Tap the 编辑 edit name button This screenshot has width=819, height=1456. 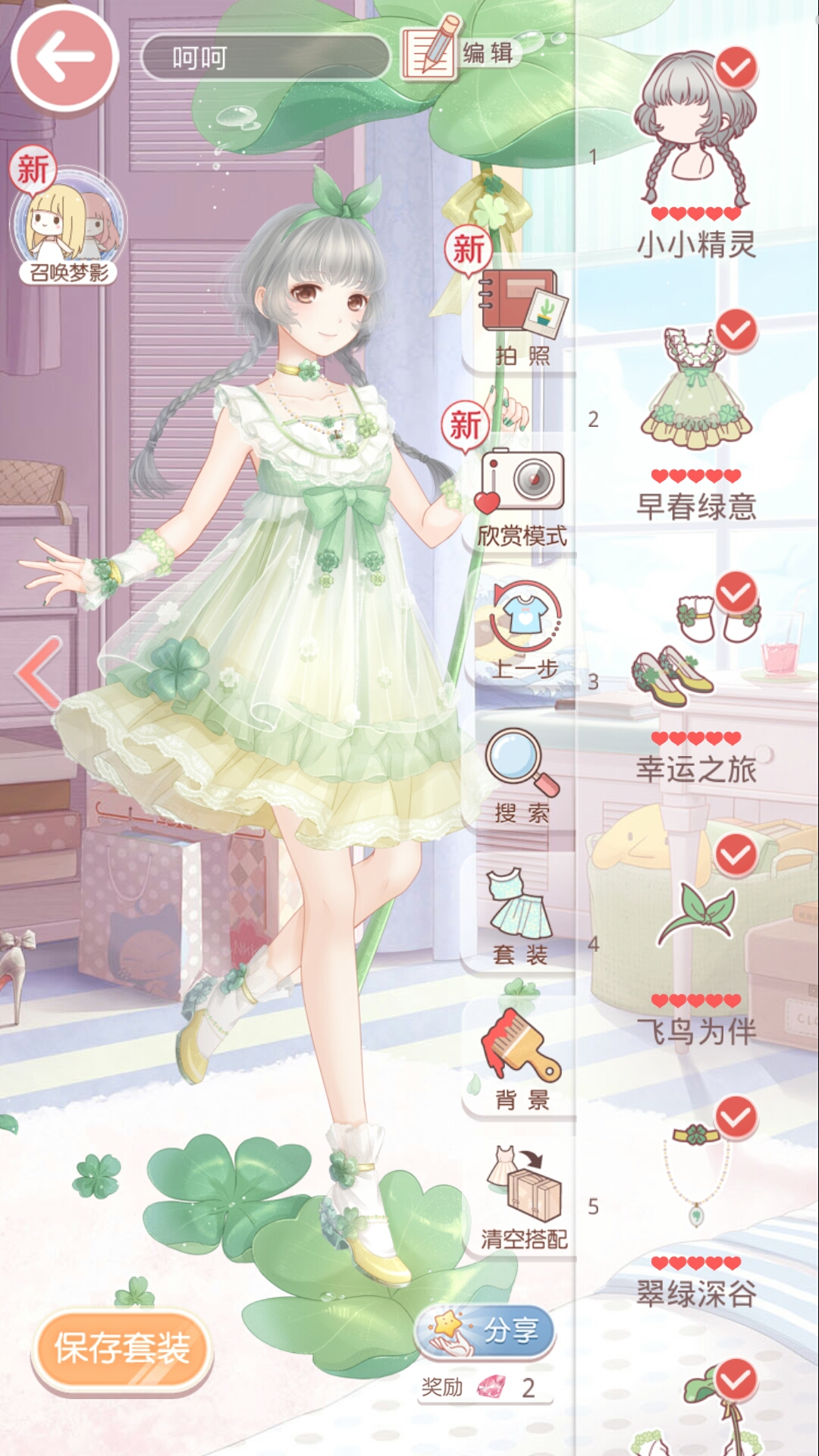460,52
